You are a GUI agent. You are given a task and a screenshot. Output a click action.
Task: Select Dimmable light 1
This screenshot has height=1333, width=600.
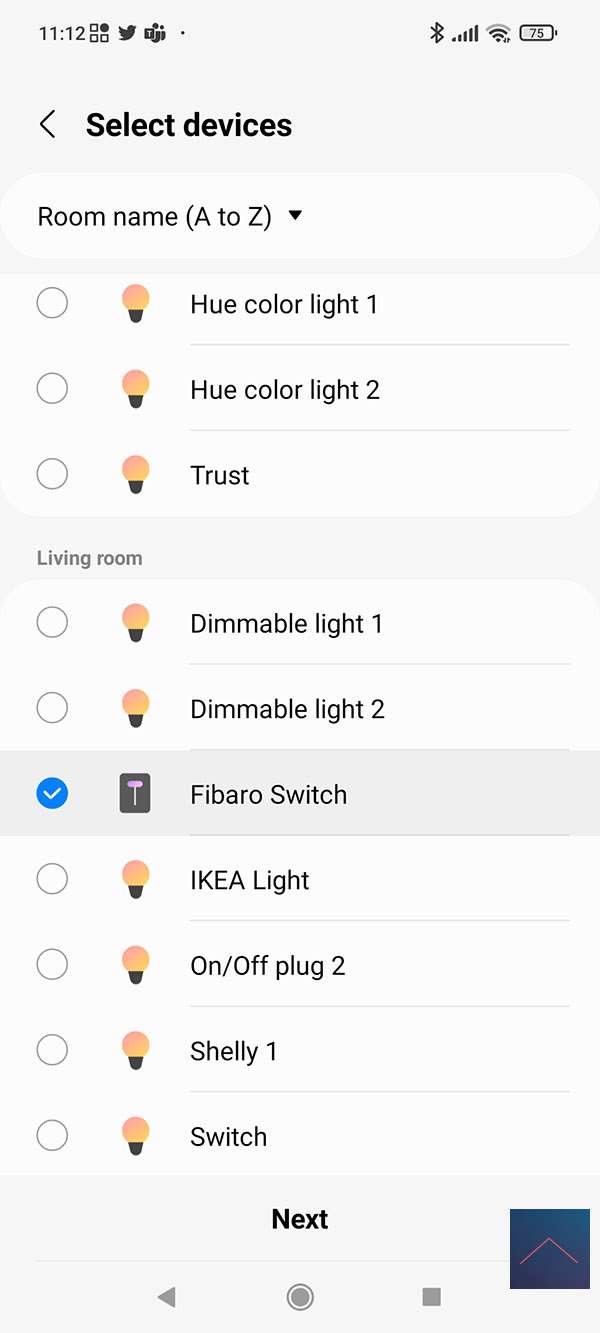coord(52,623)
